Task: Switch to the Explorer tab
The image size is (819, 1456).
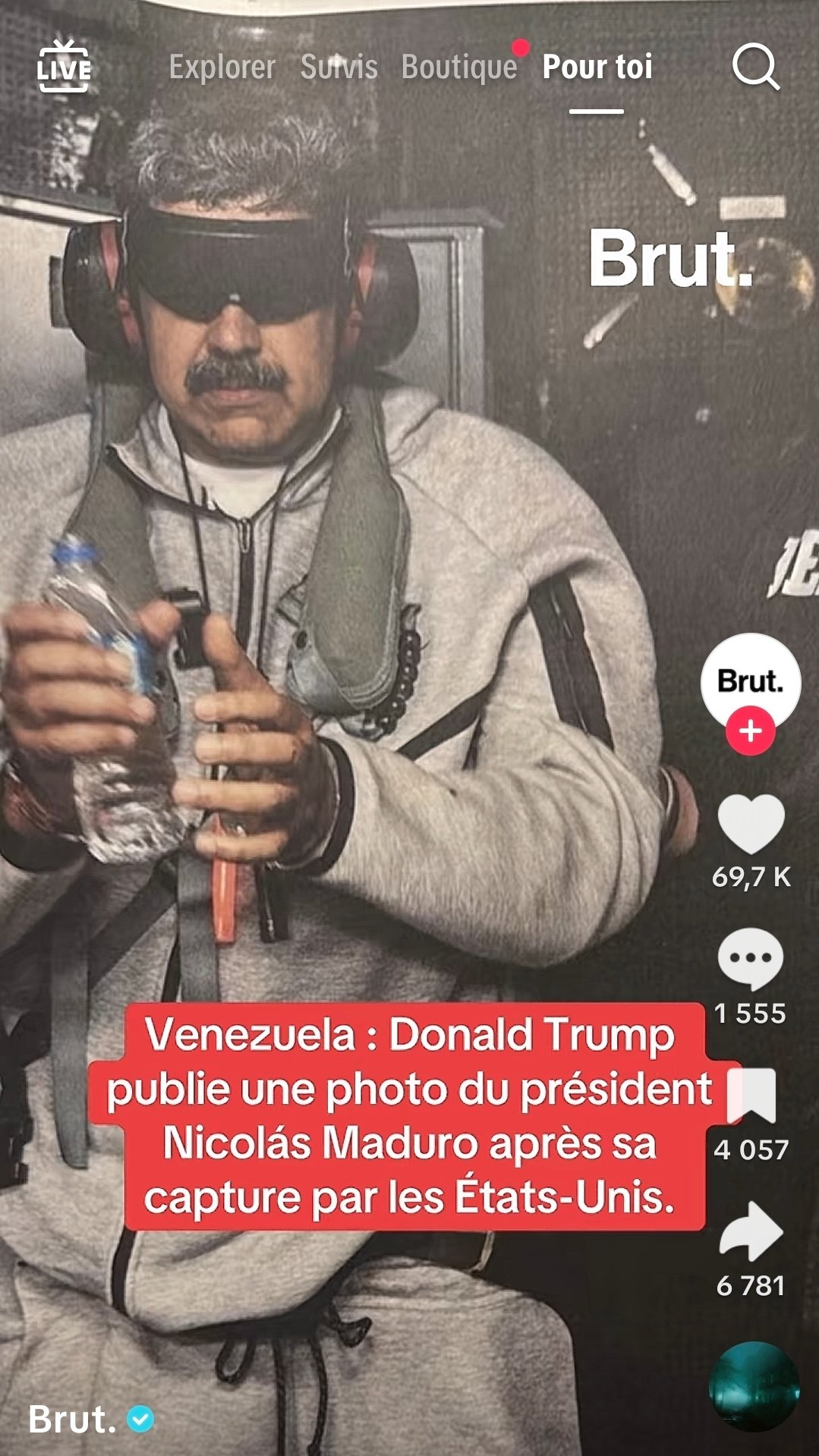Action: [222, 68]
